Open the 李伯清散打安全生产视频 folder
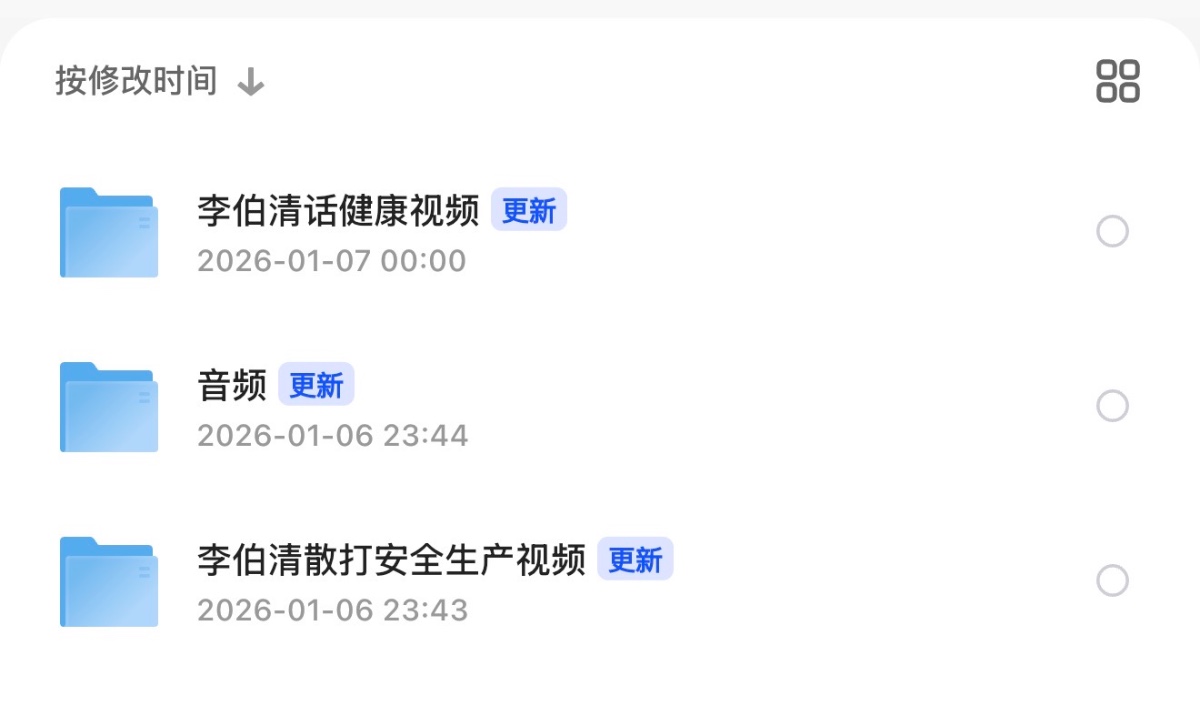 390,560
